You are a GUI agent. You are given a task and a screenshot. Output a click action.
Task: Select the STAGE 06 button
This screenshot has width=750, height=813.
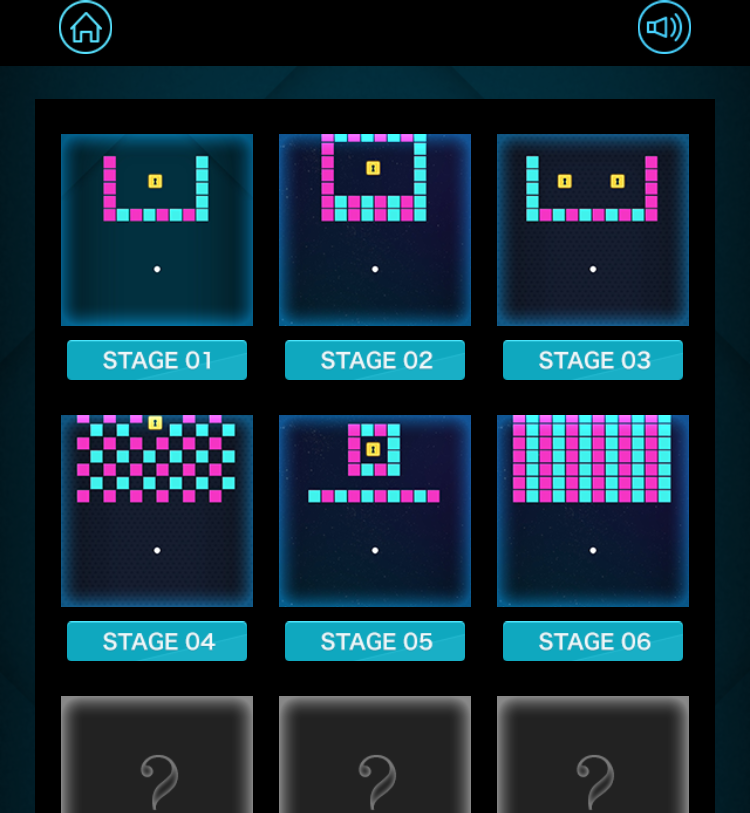point(593,641)
